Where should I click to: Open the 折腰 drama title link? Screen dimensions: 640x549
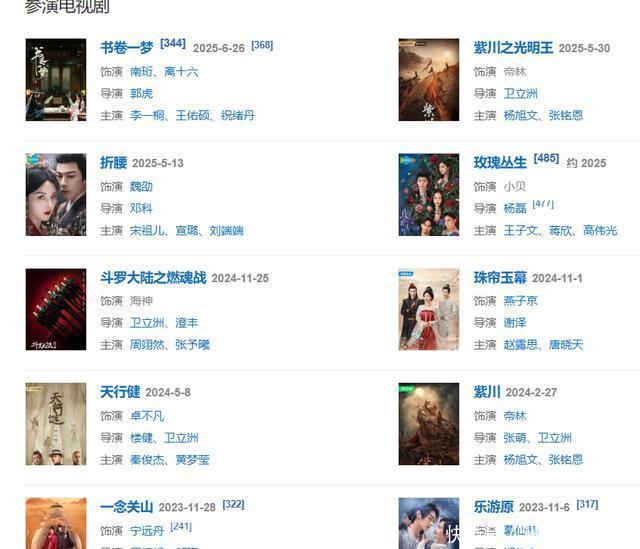tap(113, 162)
